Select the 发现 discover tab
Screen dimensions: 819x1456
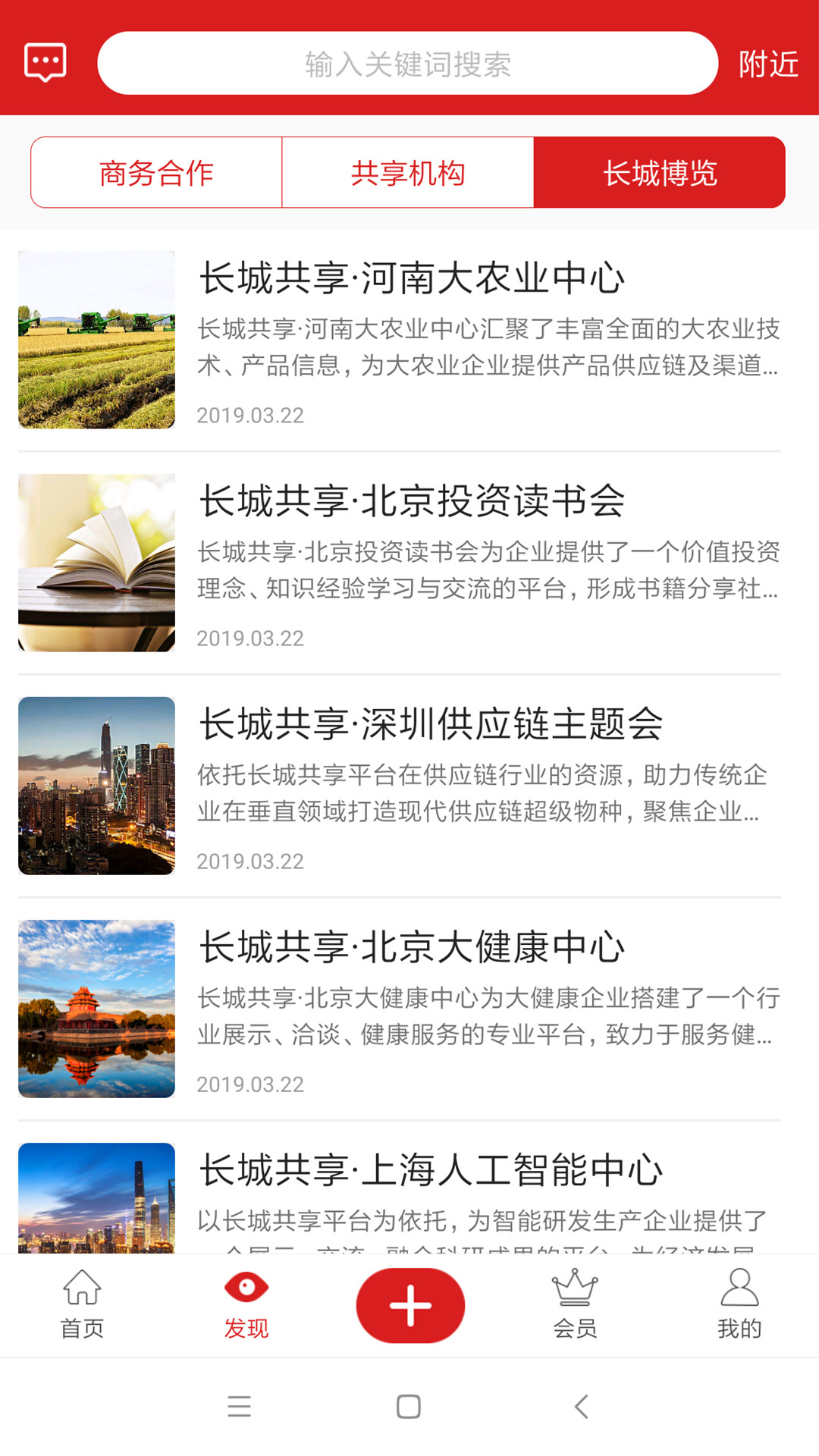246,1304
